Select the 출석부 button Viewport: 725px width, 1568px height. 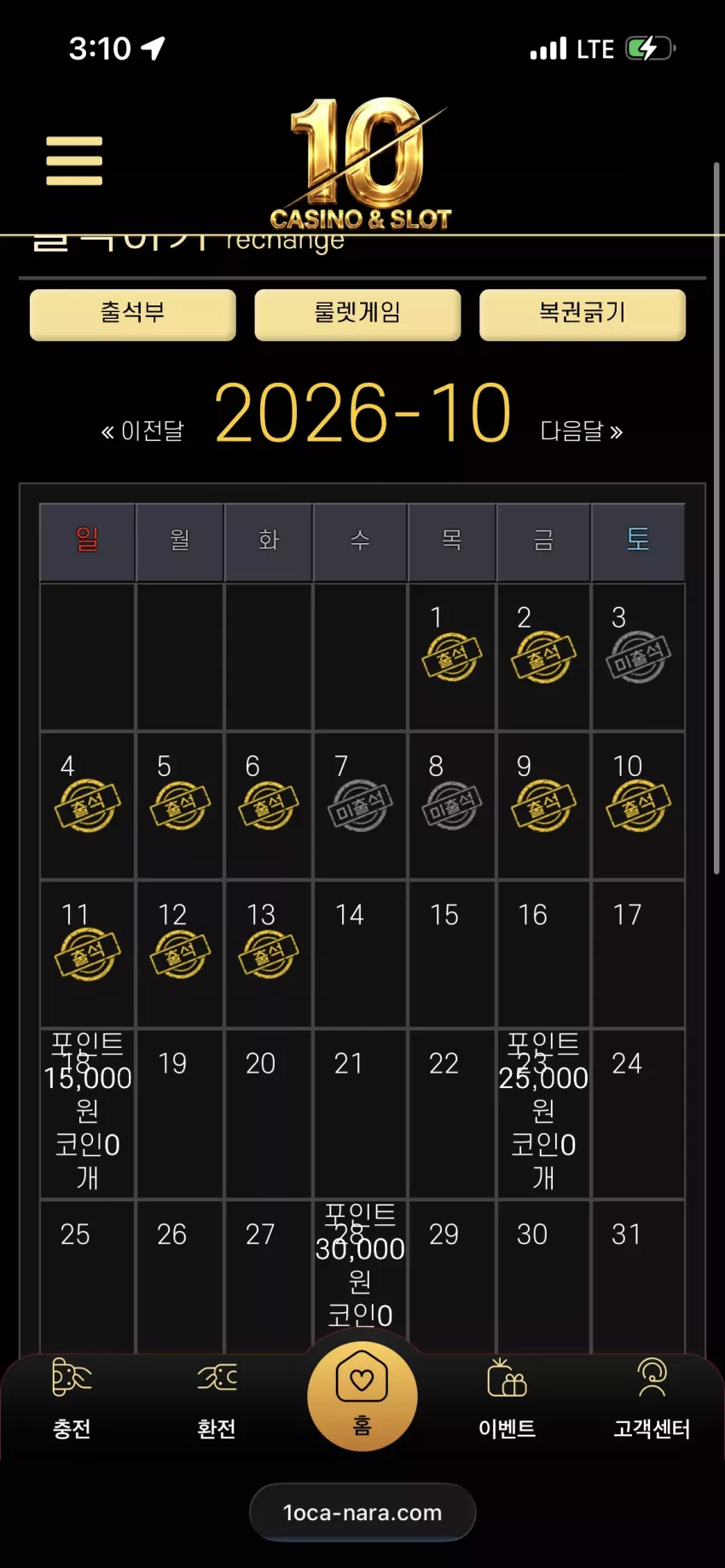pyautogui.click(x=133, y=314)
